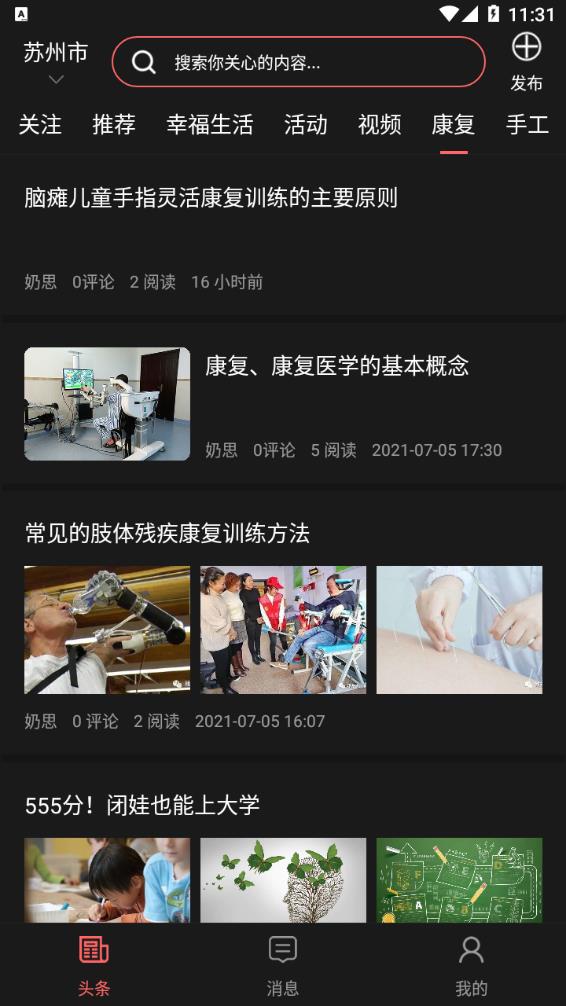The width and height of the screenshot is (566, 1006).
Task: Select the 康复 tab
Action: [453, 124]
